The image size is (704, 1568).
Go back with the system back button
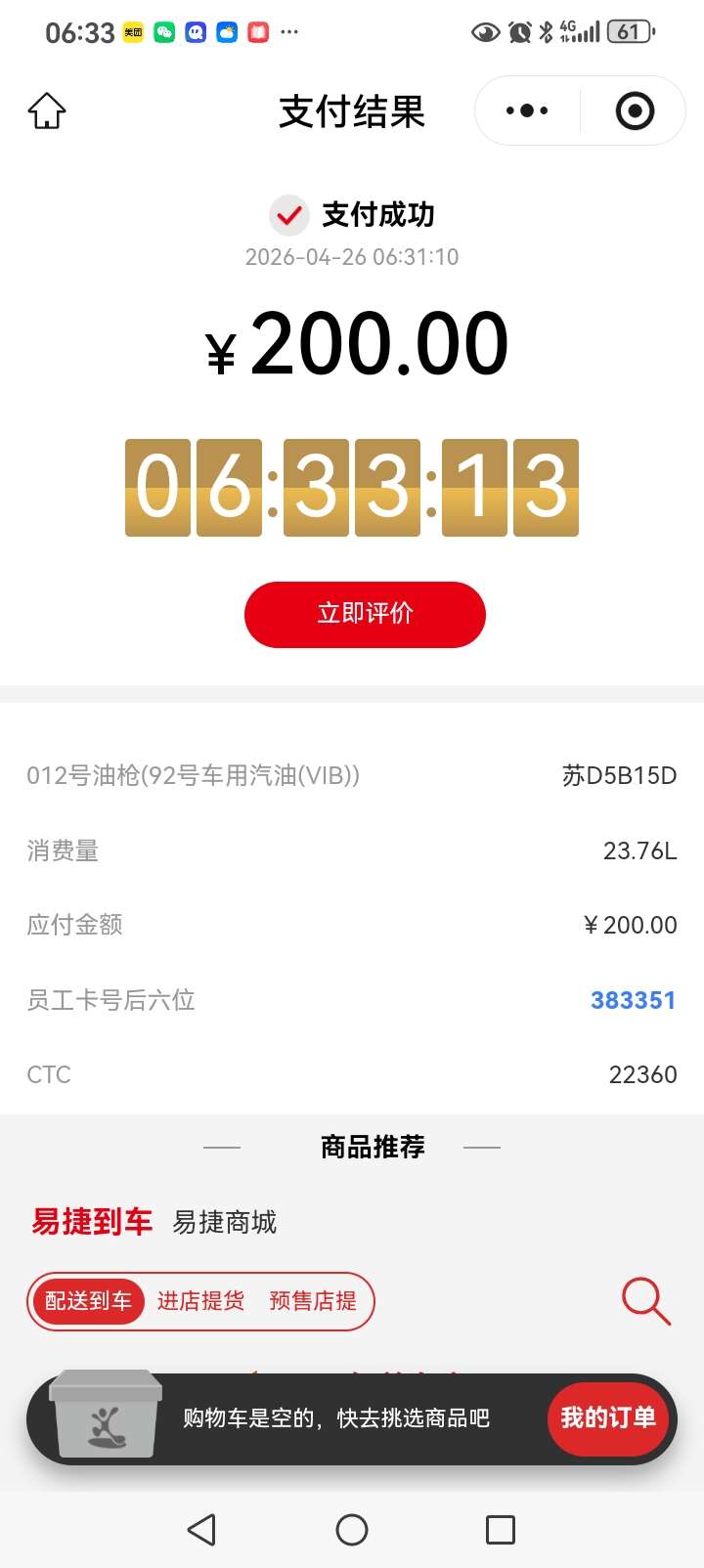click(202, 1529)
